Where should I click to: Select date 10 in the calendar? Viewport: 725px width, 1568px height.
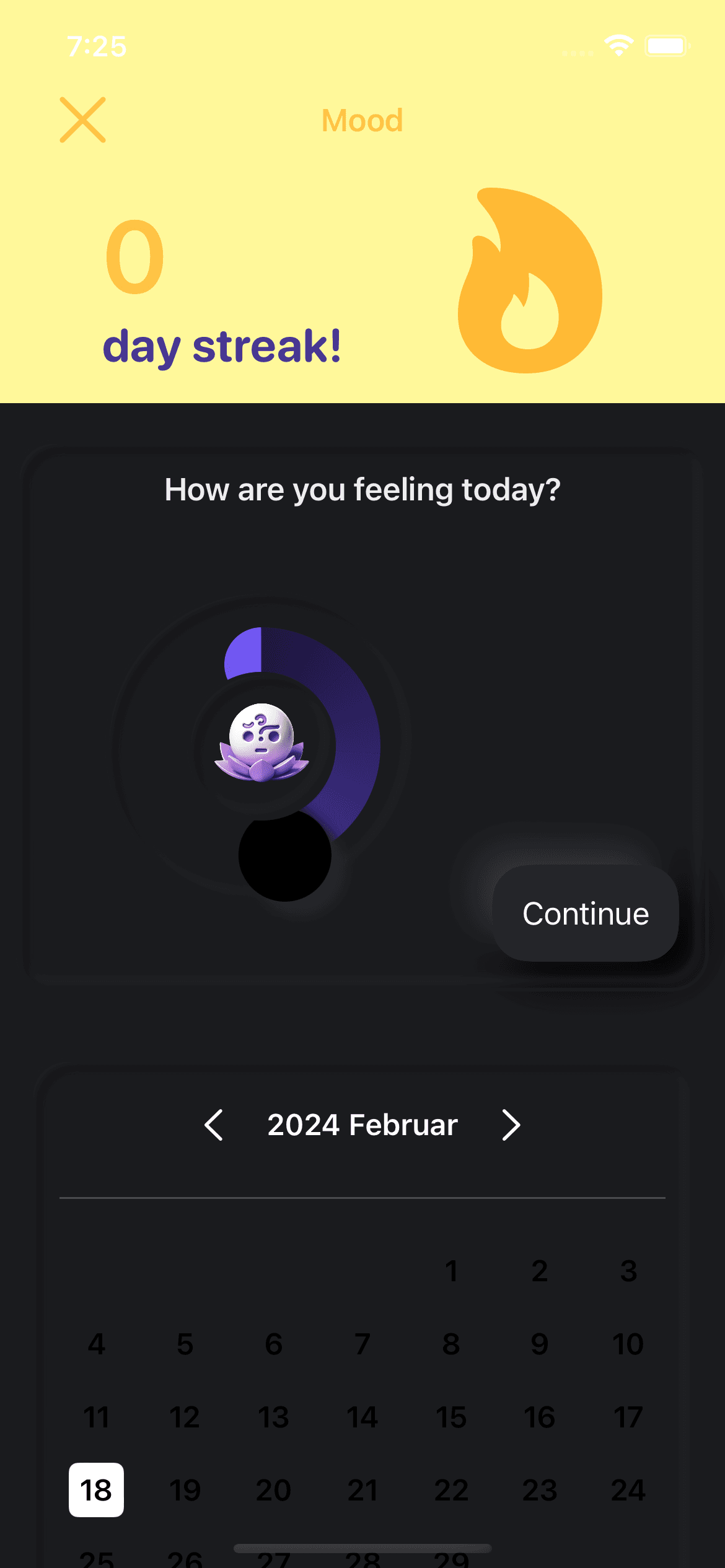coord(628,1344)
